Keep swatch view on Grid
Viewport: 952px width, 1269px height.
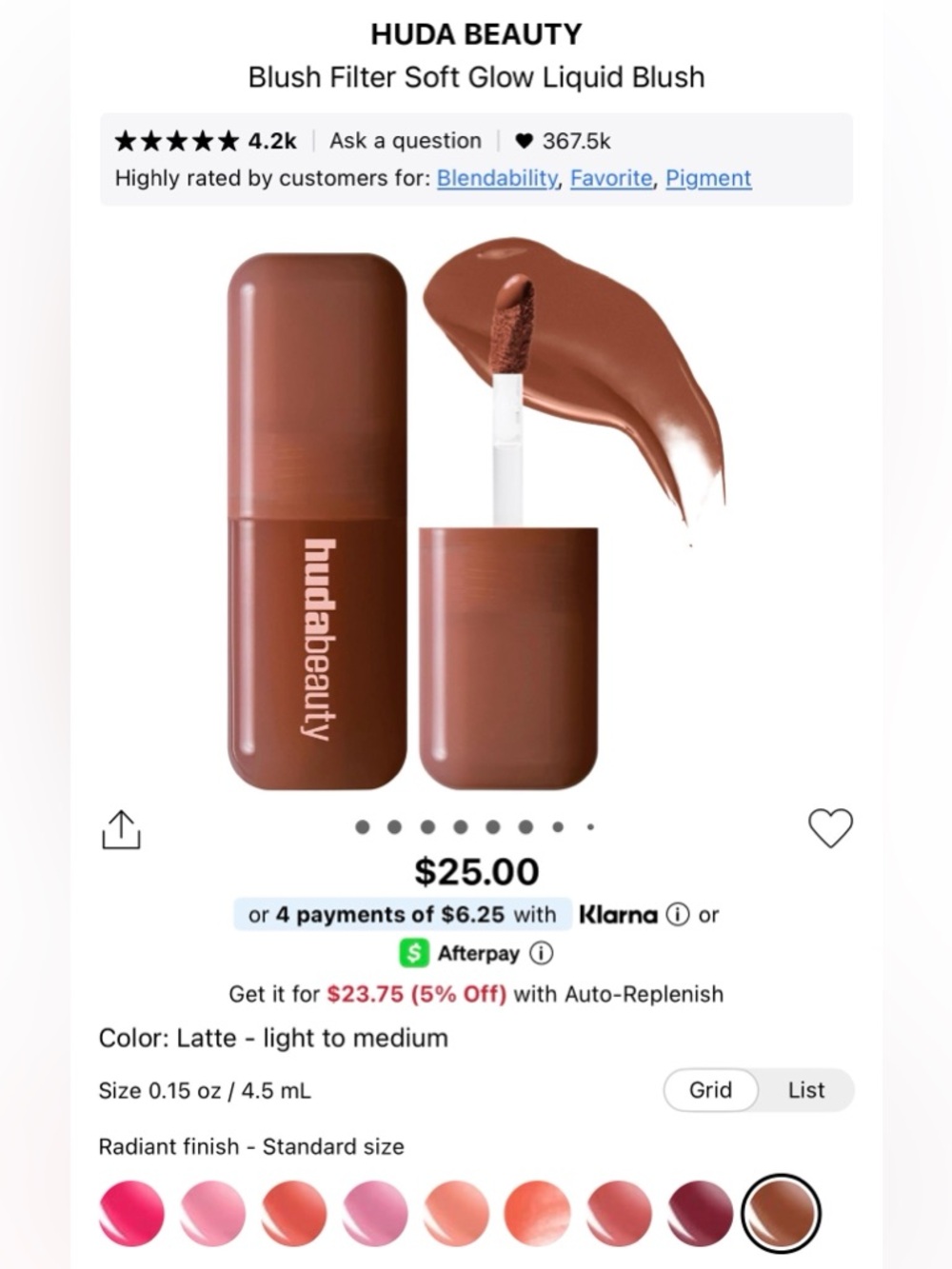coord(709,1090)
